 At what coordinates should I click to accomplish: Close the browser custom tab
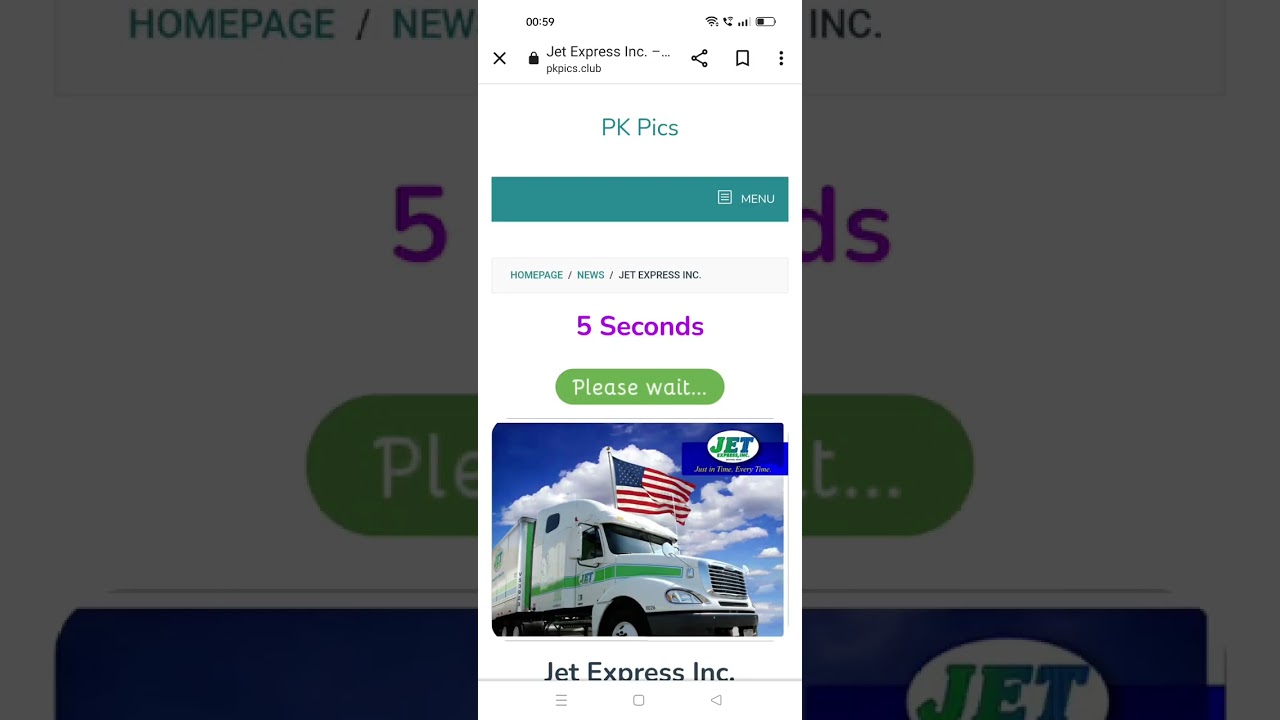click(500, 59)
